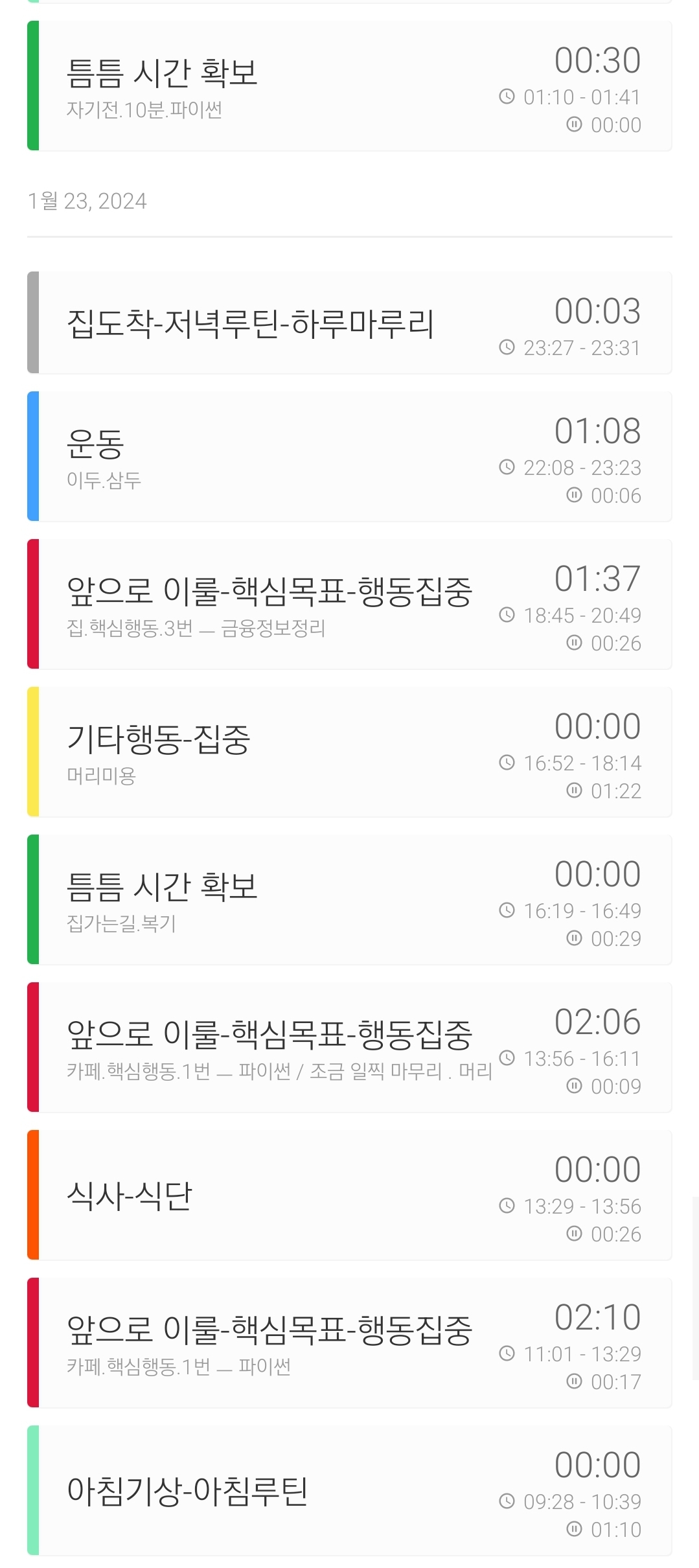Open the 핵심목표 entry from 13:56 to 16:11

click(350, 1047)
